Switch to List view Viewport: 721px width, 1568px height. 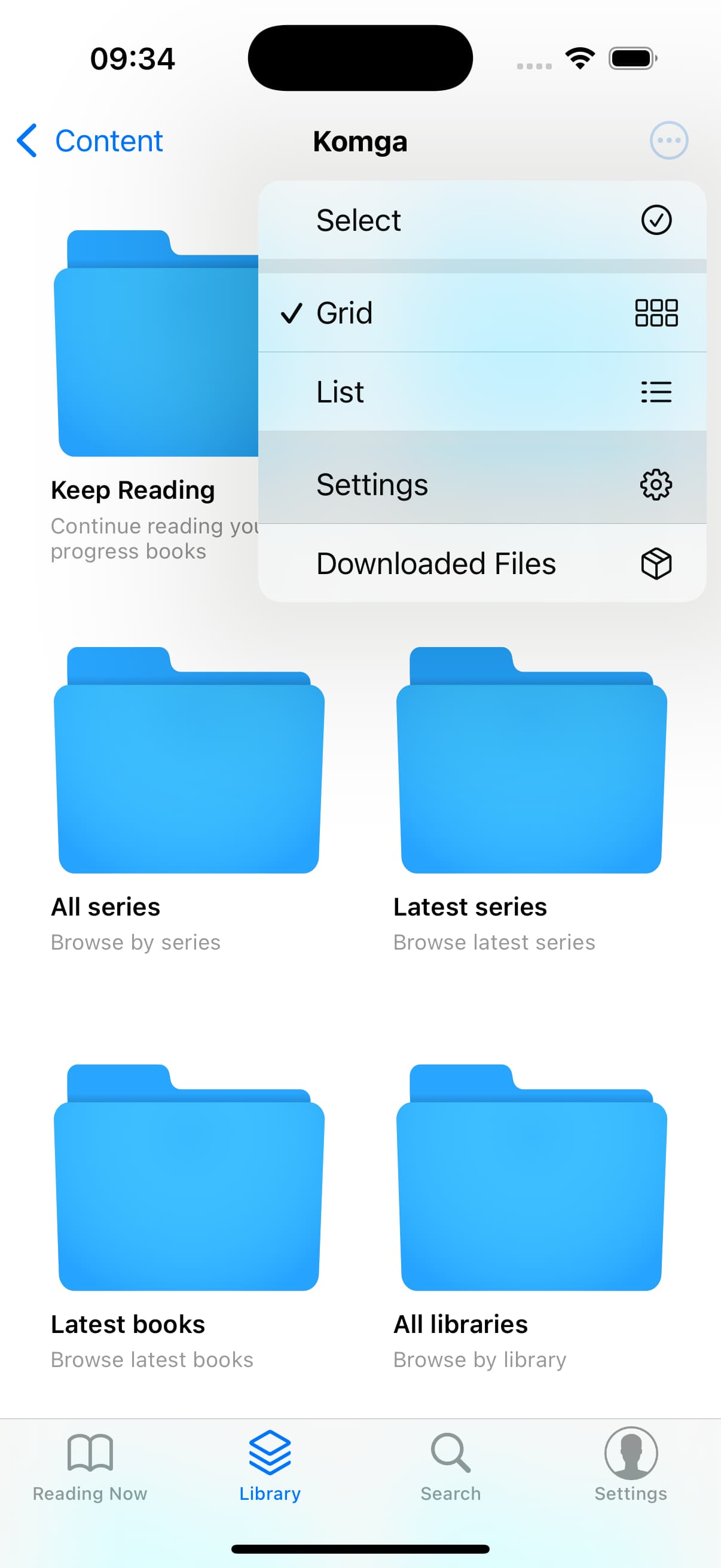click(482, 391)
